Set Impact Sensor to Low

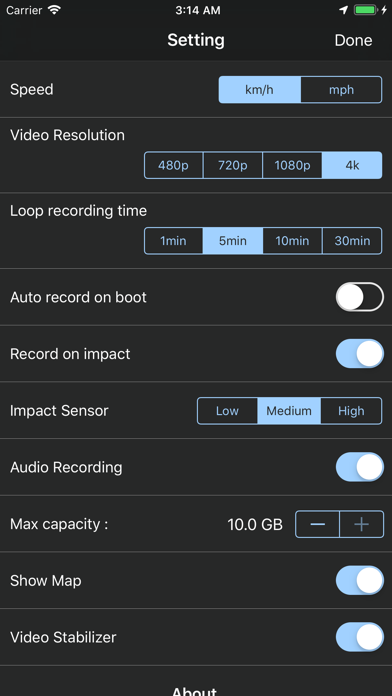227,411
